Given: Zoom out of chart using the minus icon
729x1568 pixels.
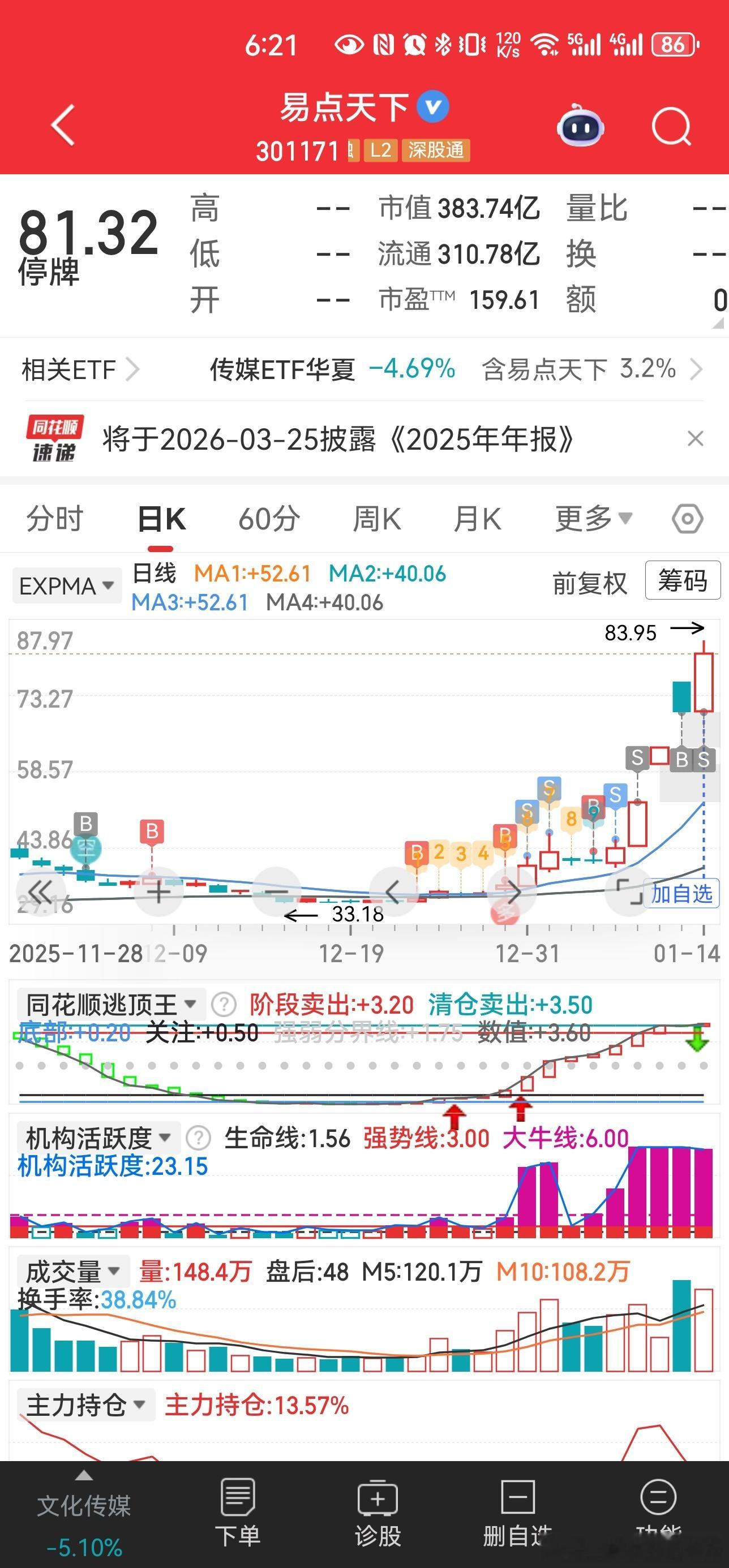Looking at the screenshot, I should tap(277, 891).
